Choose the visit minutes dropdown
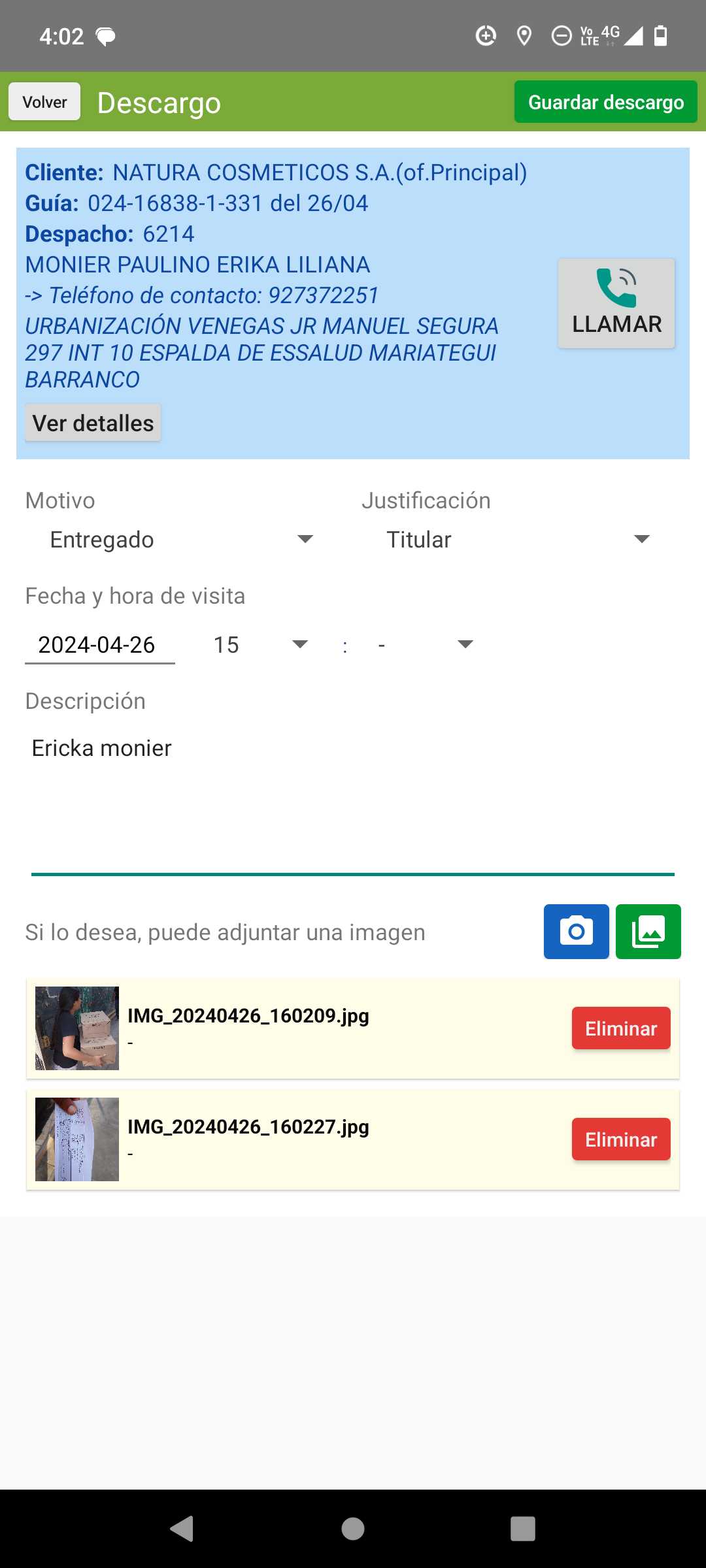Image resolution: width=706 pixels, height=1568 pixels. (x=425, y=645)
